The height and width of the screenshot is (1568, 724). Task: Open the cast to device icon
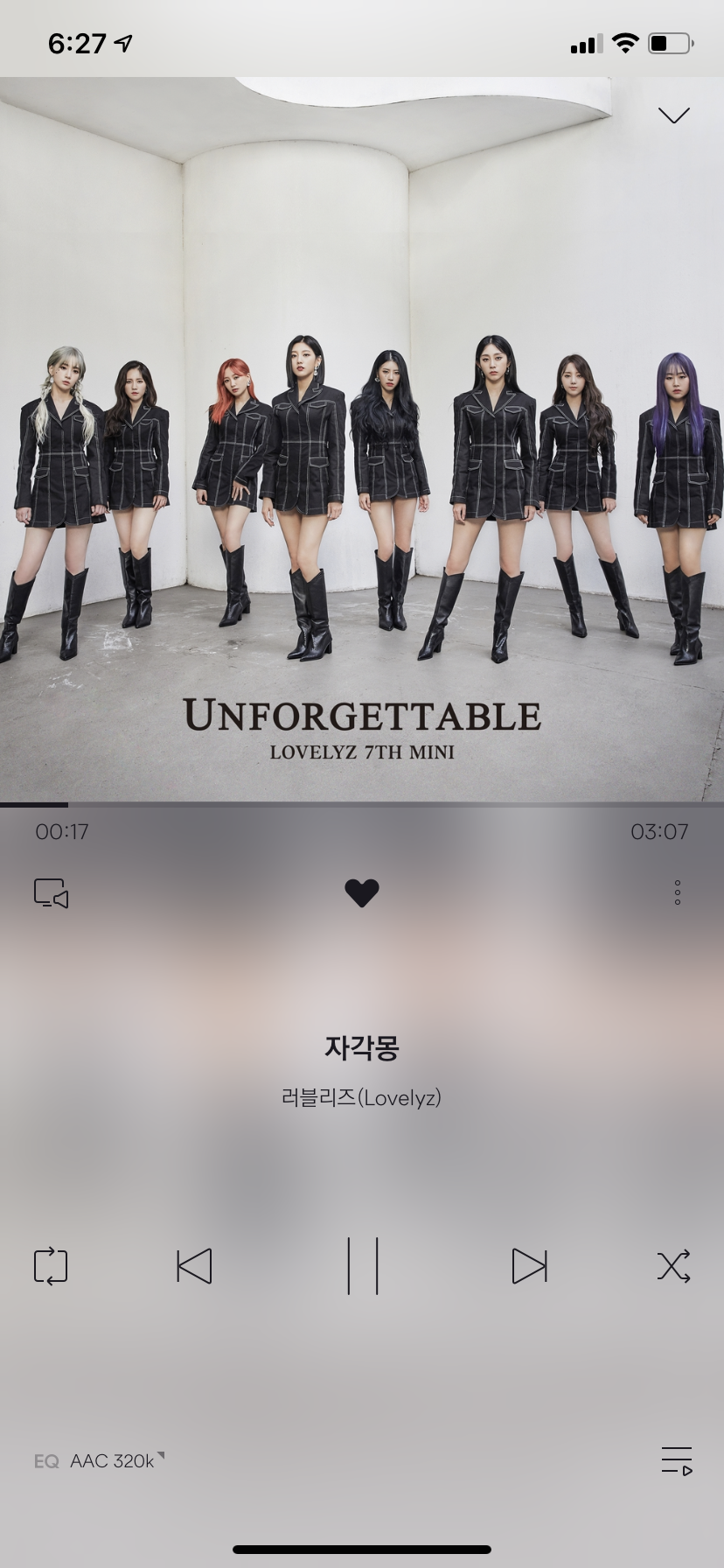51,893
